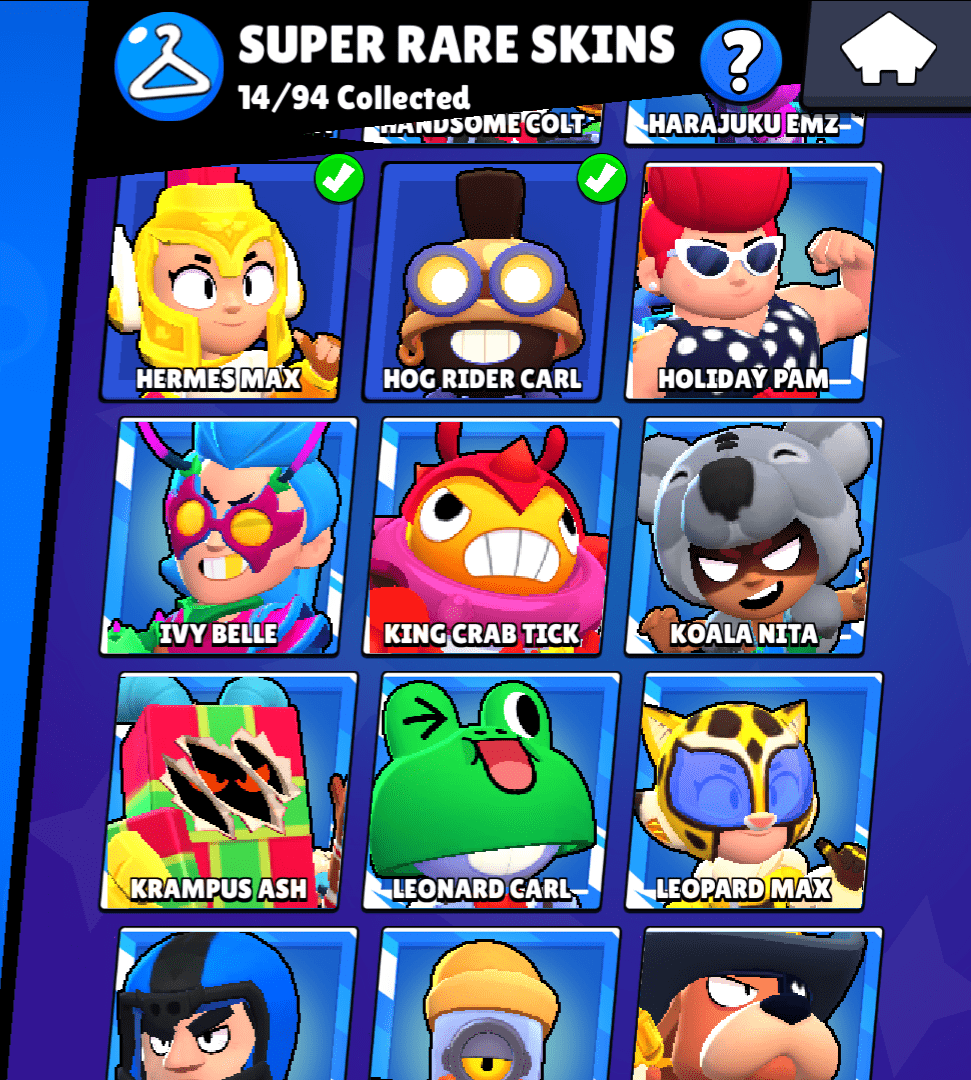View the Koala Nita skin
Viewport: 971px width, 1080px height.
pos(754,535)
